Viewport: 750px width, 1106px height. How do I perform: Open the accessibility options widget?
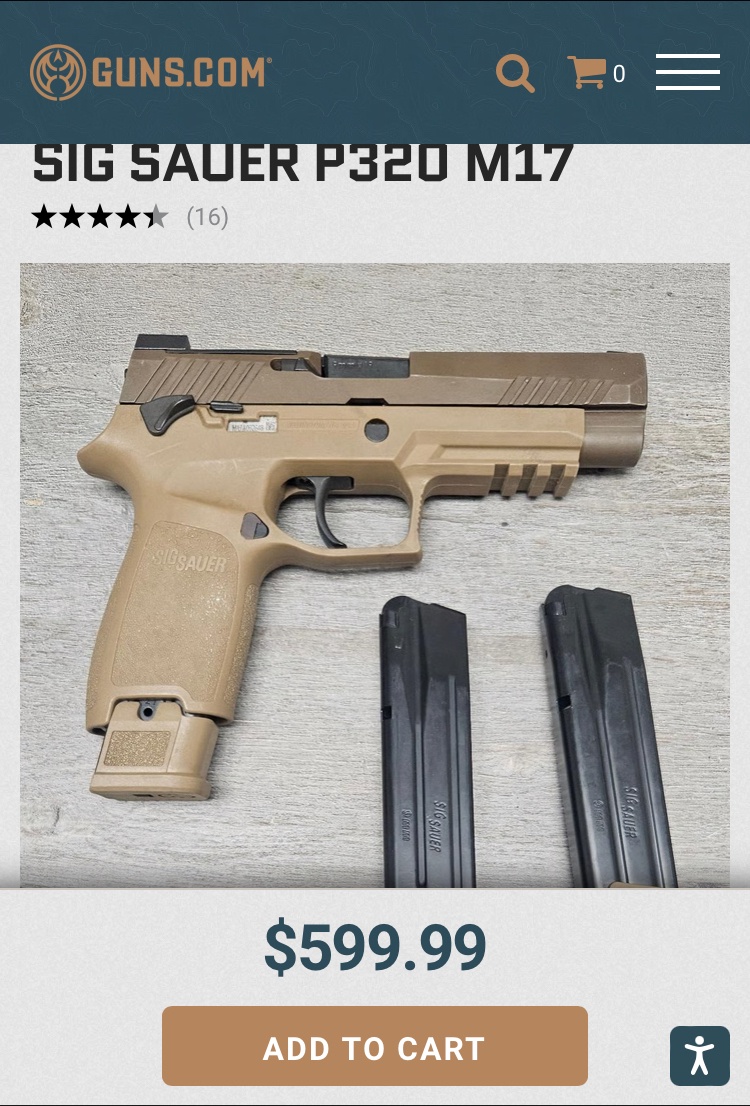pos(700,1055)
